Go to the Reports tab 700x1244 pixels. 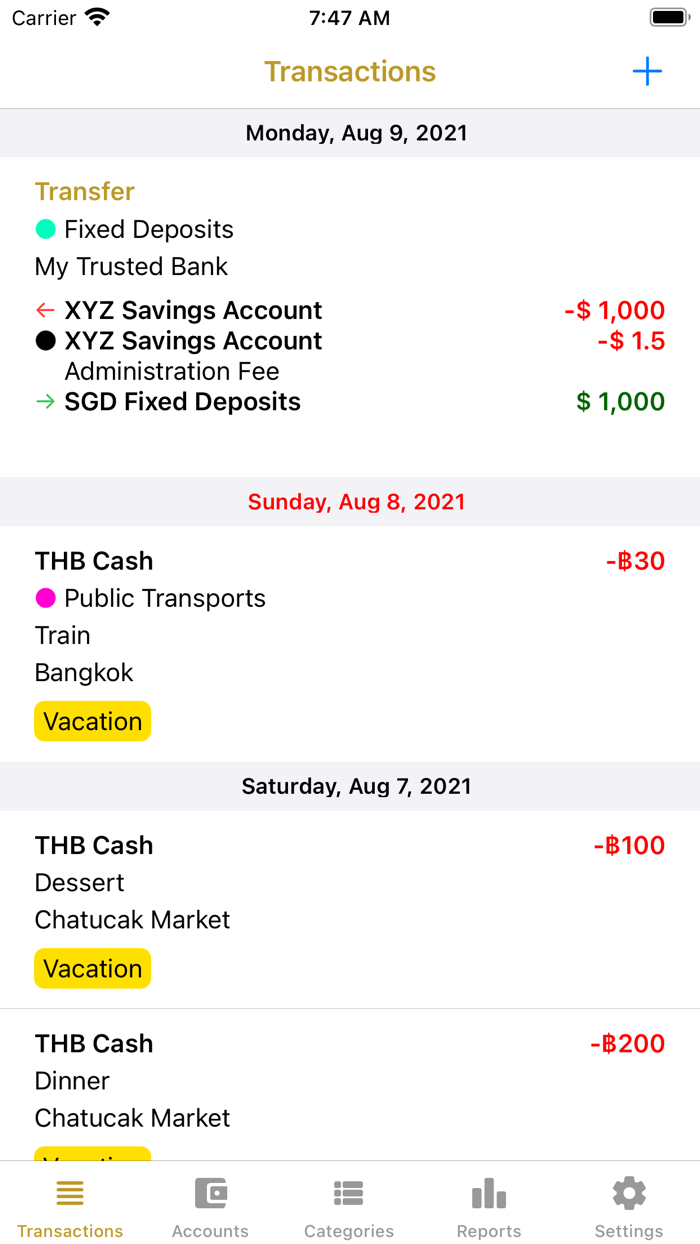488,1206
